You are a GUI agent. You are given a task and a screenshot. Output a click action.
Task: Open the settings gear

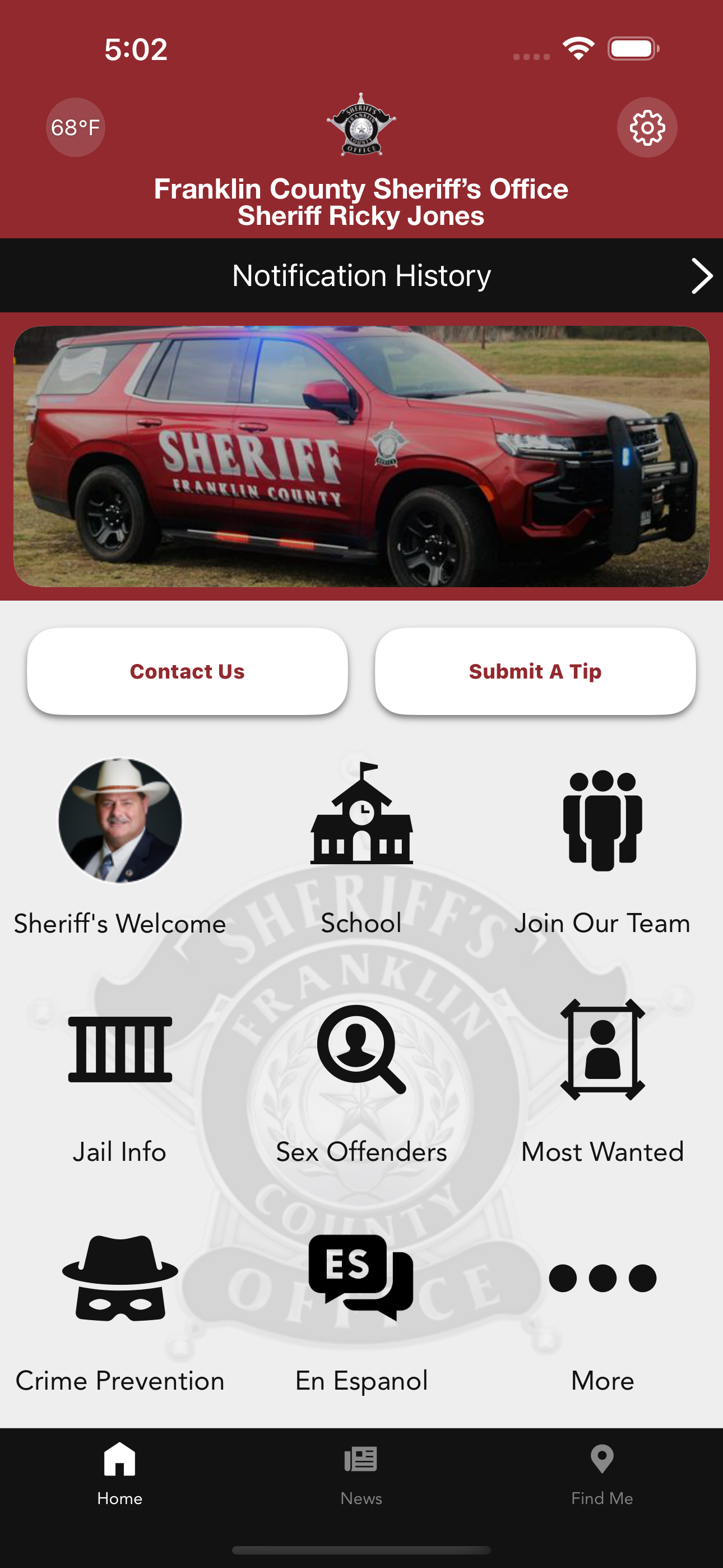647,127
